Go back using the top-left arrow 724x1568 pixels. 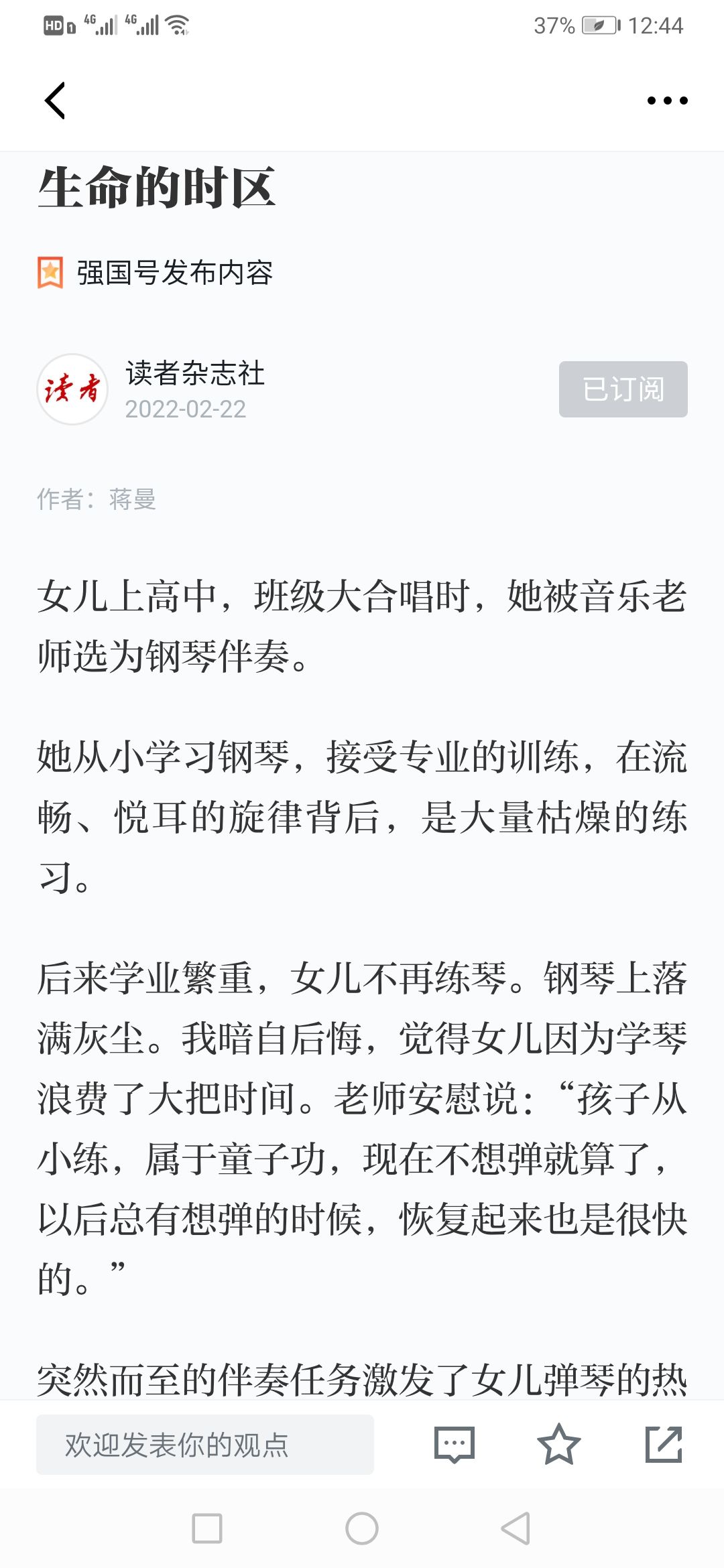pyautogui.click(x=55, y=101)
